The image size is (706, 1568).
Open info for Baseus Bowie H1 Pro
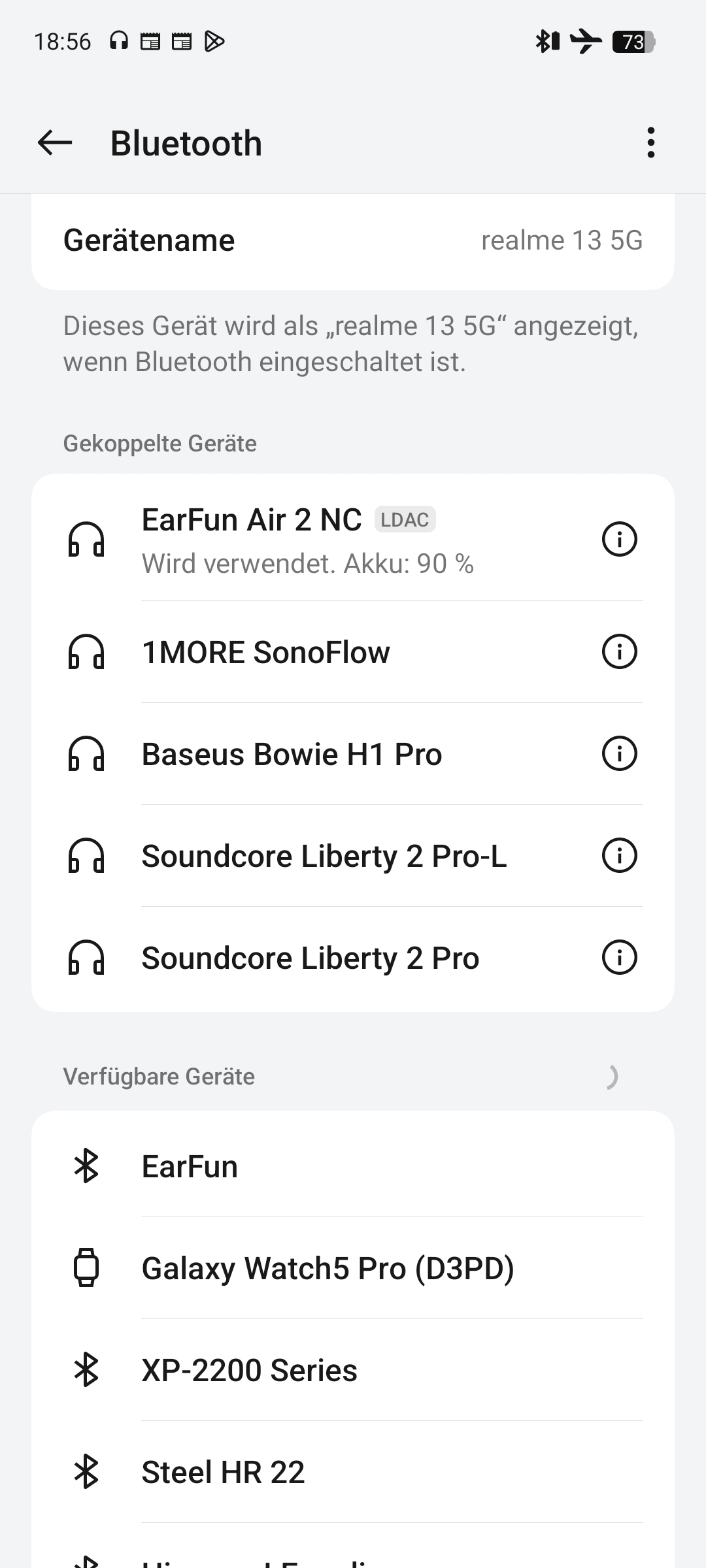(619, 753)
